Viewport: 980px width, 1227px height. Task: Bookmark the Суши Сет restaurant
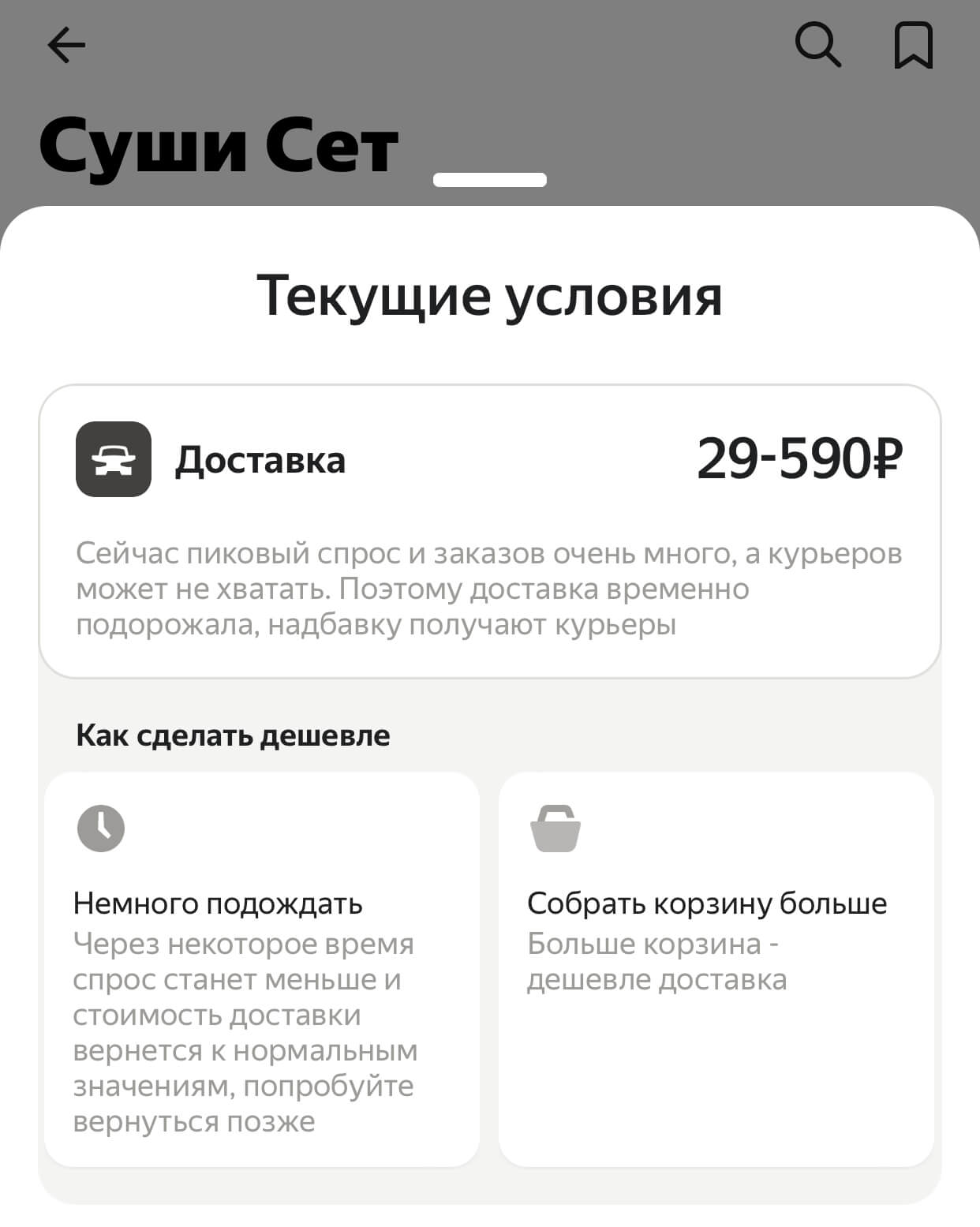[x=913, y=46]
